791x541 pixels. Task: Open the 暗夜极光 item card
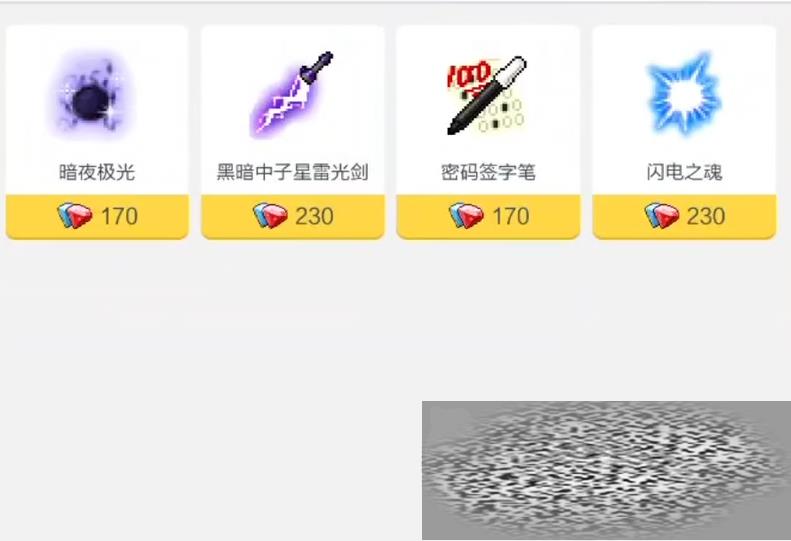point(97,120)
